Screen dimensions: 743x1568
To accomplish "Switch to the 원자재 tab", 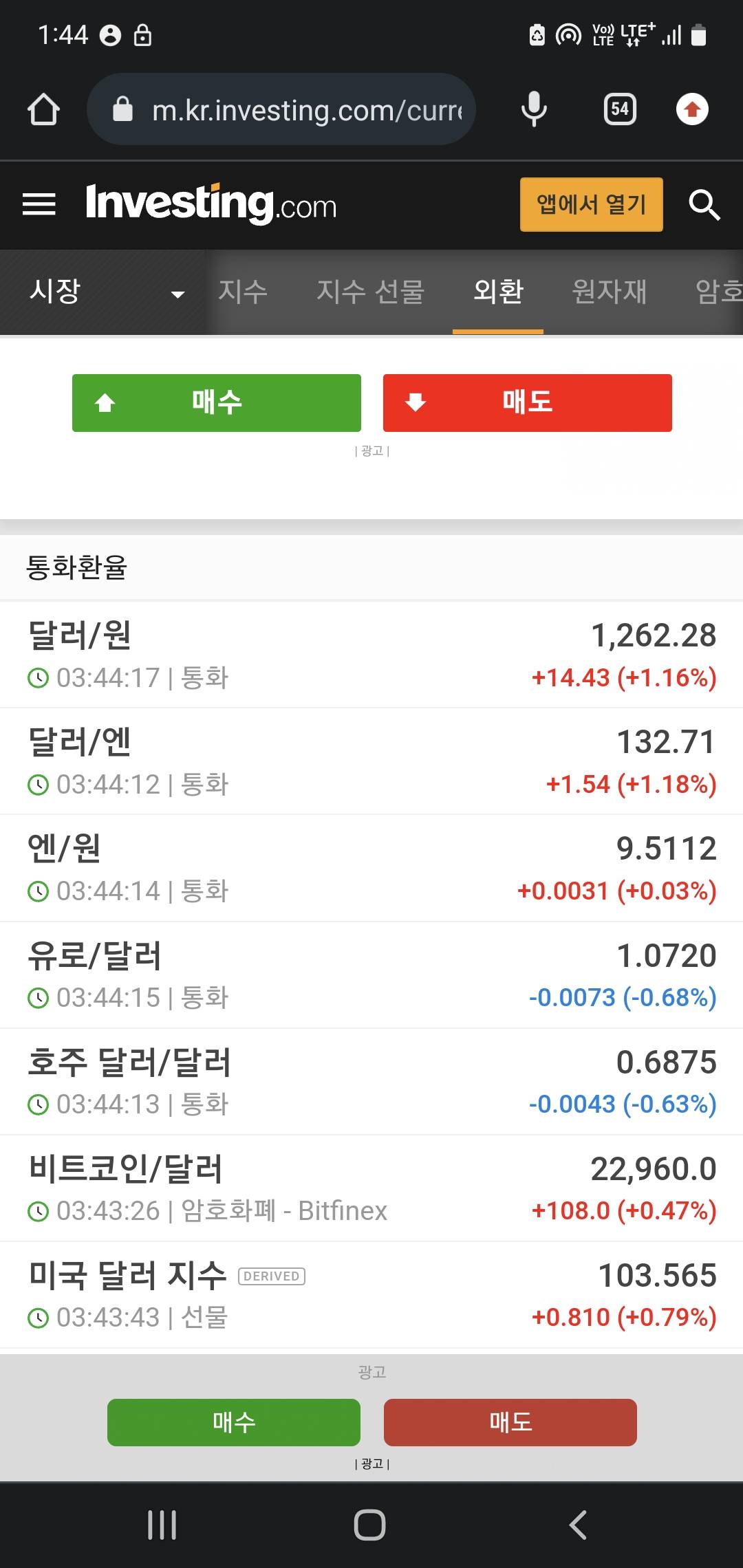I will click(x=609, y=292).
